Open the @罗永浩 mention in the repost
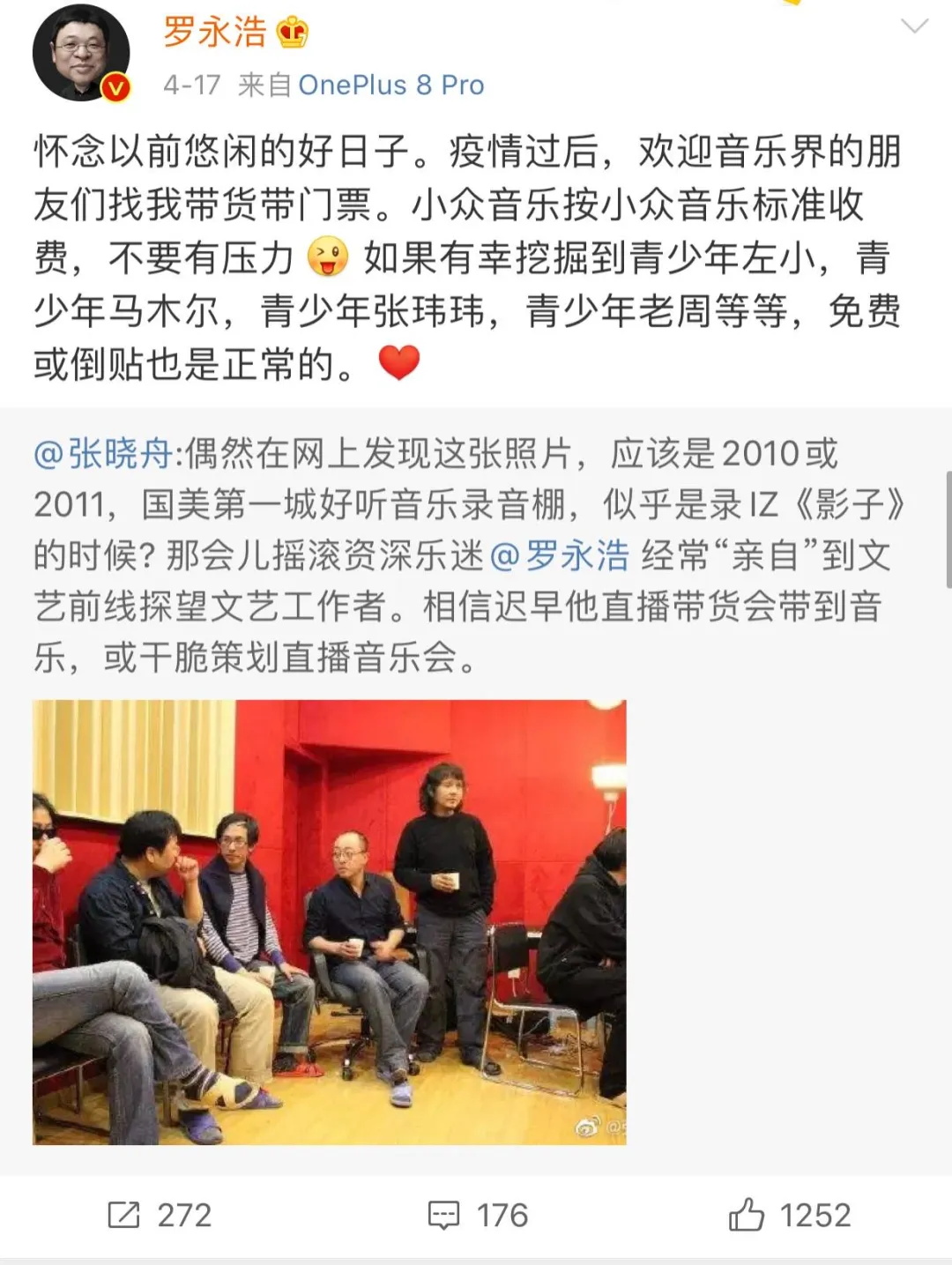The width and height of the screenshot is (952, 1265). pyautogui.click(x=559, y=556)
